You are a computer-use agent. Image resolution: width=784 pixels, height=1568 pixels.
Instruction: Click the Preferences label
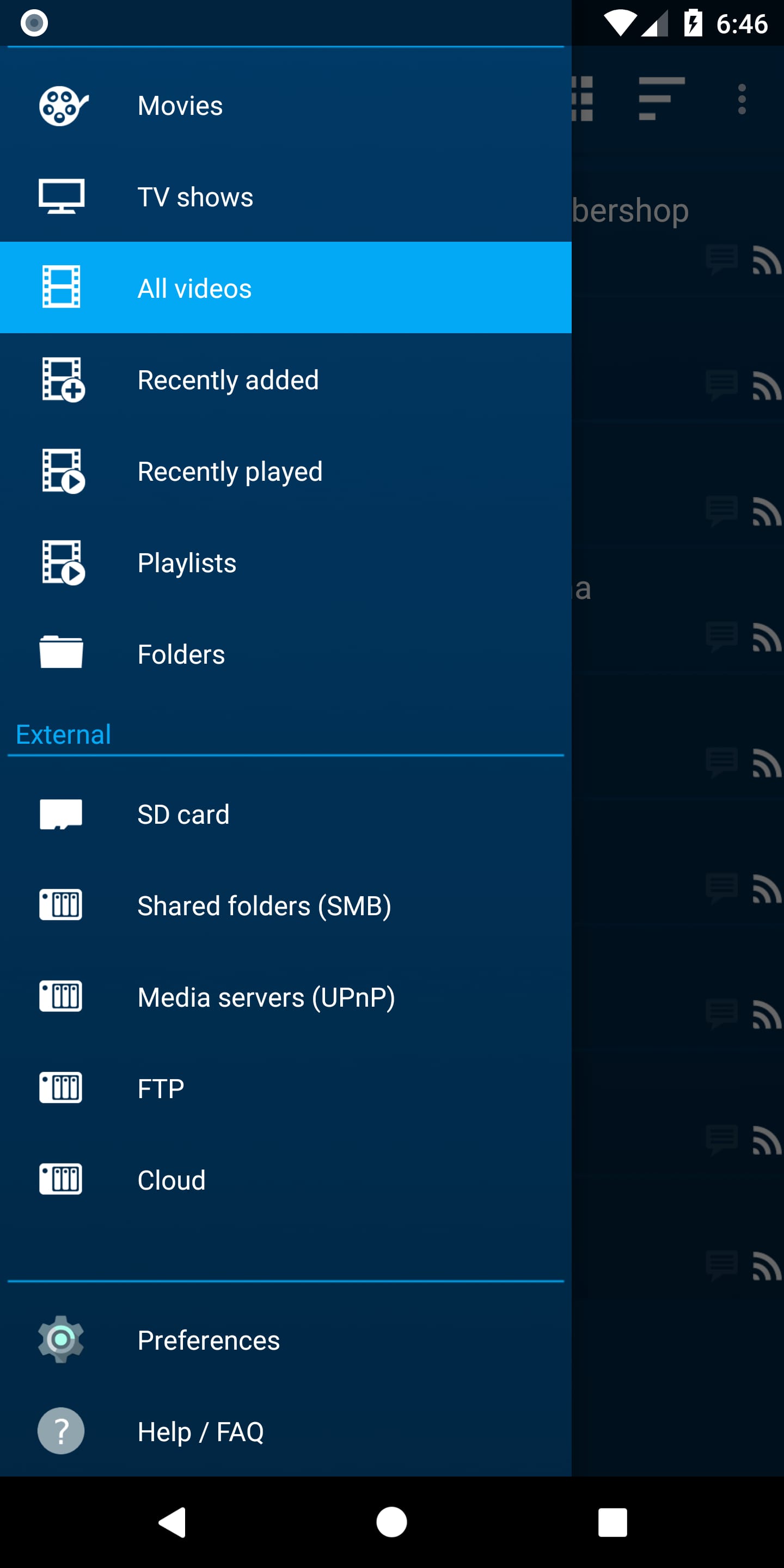tap(209, 1339)
